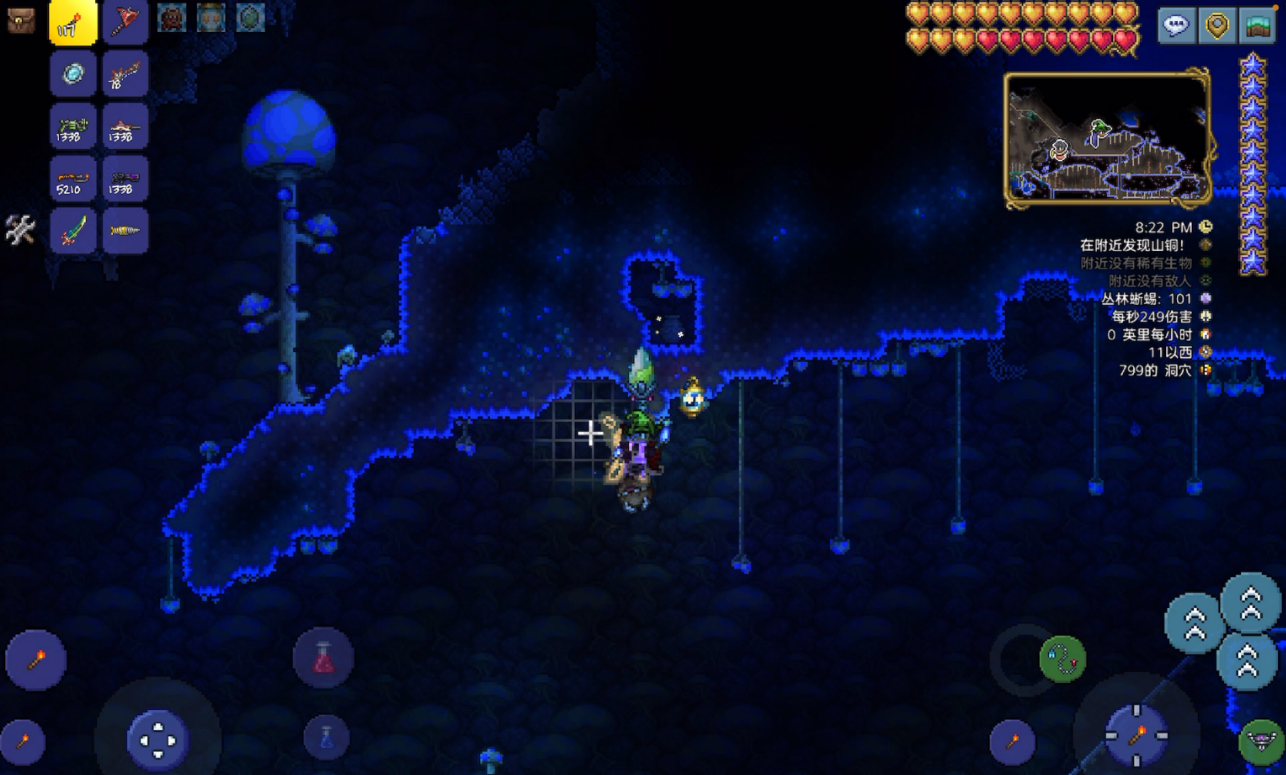Select the hotbar slot showing 18
This screenshot has height=775, width=1286.
click(x=126, y=74)
